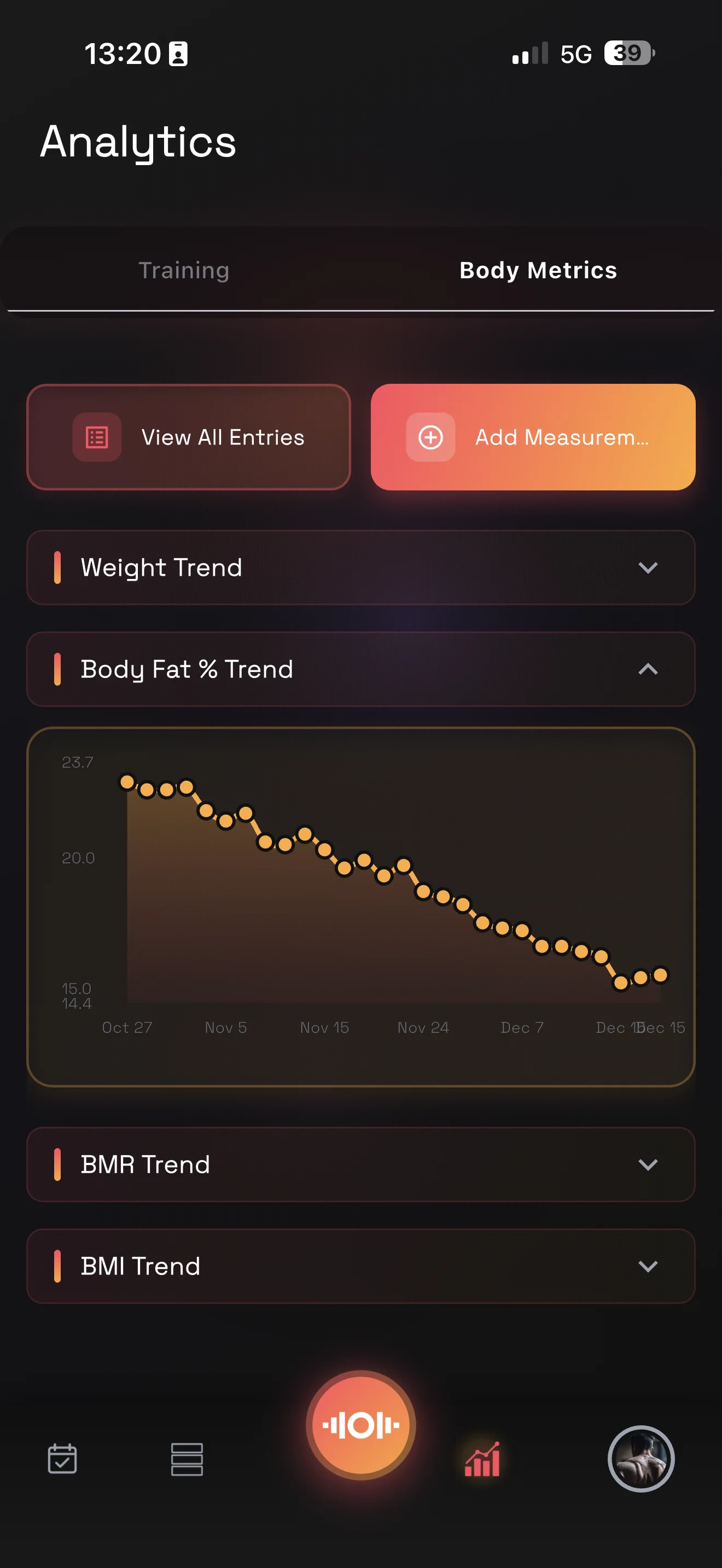
Task: Select the Body Metrics tab
Action: (538, 270)
